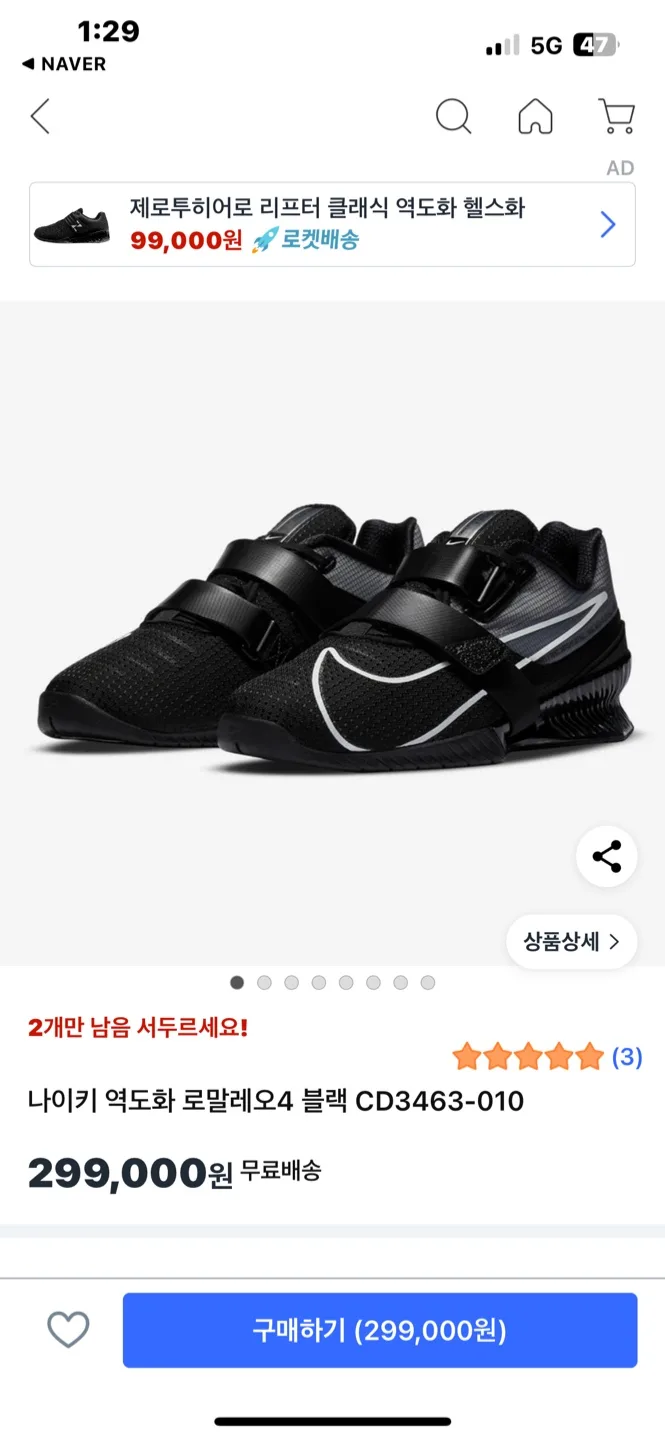The width and height of the screenshot is (665, 1440).
Task: Go to the home icon
Action: tap(535, 117)
